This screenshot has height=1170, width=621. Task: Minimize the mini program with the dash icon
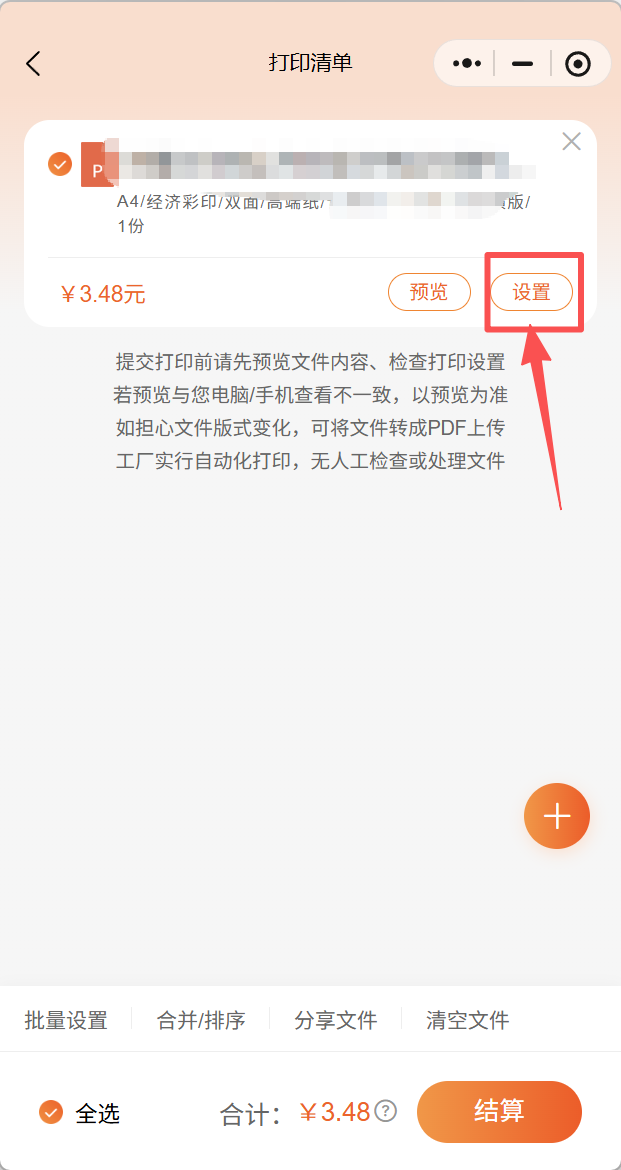click(x=522, y=64)
